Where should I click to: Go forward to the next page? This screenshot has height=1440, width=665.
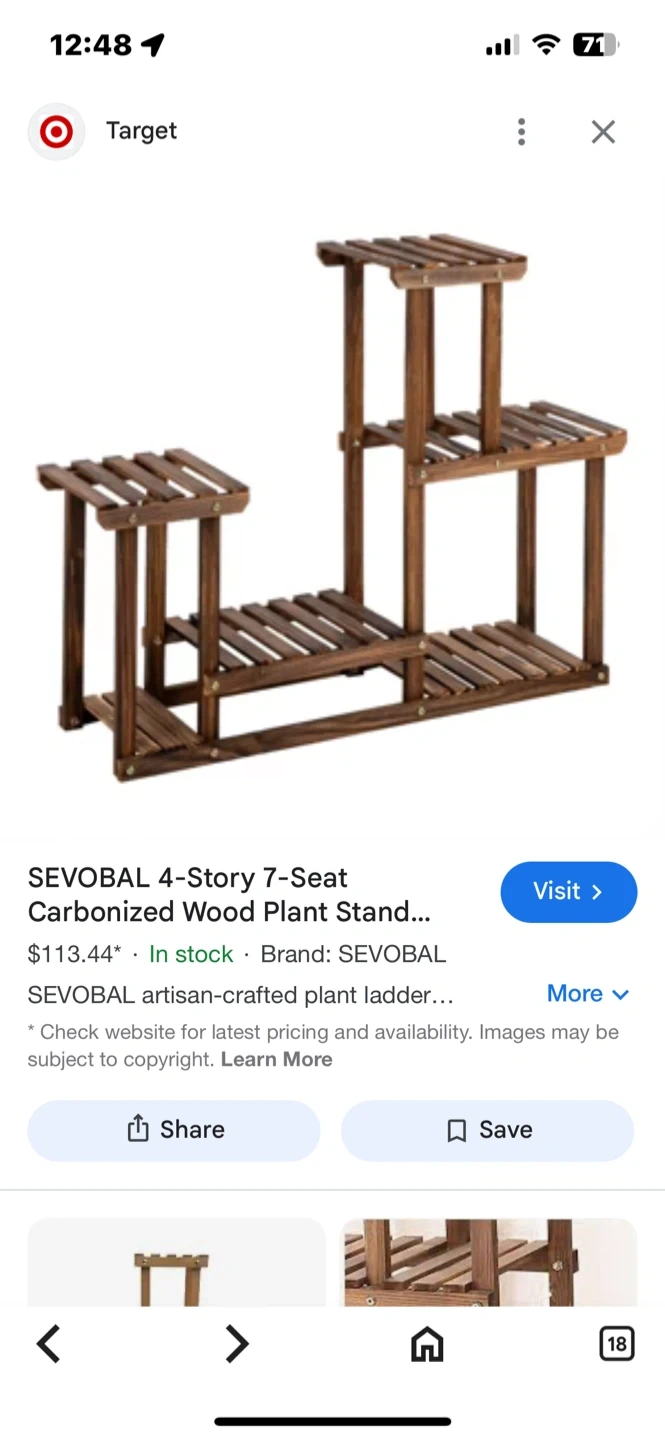coord(237,1344)
